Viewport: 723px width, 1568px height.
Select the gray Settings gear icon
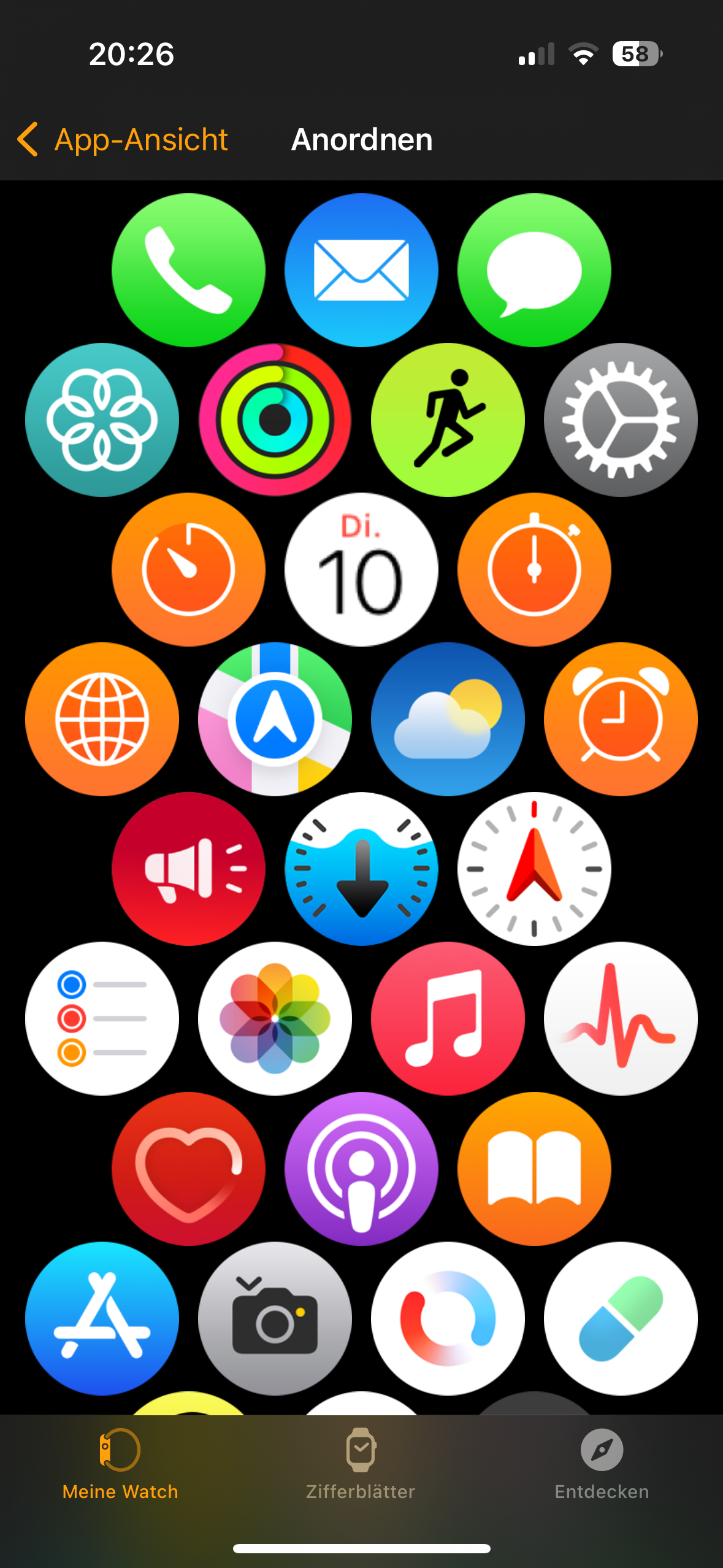pos(621,420)
